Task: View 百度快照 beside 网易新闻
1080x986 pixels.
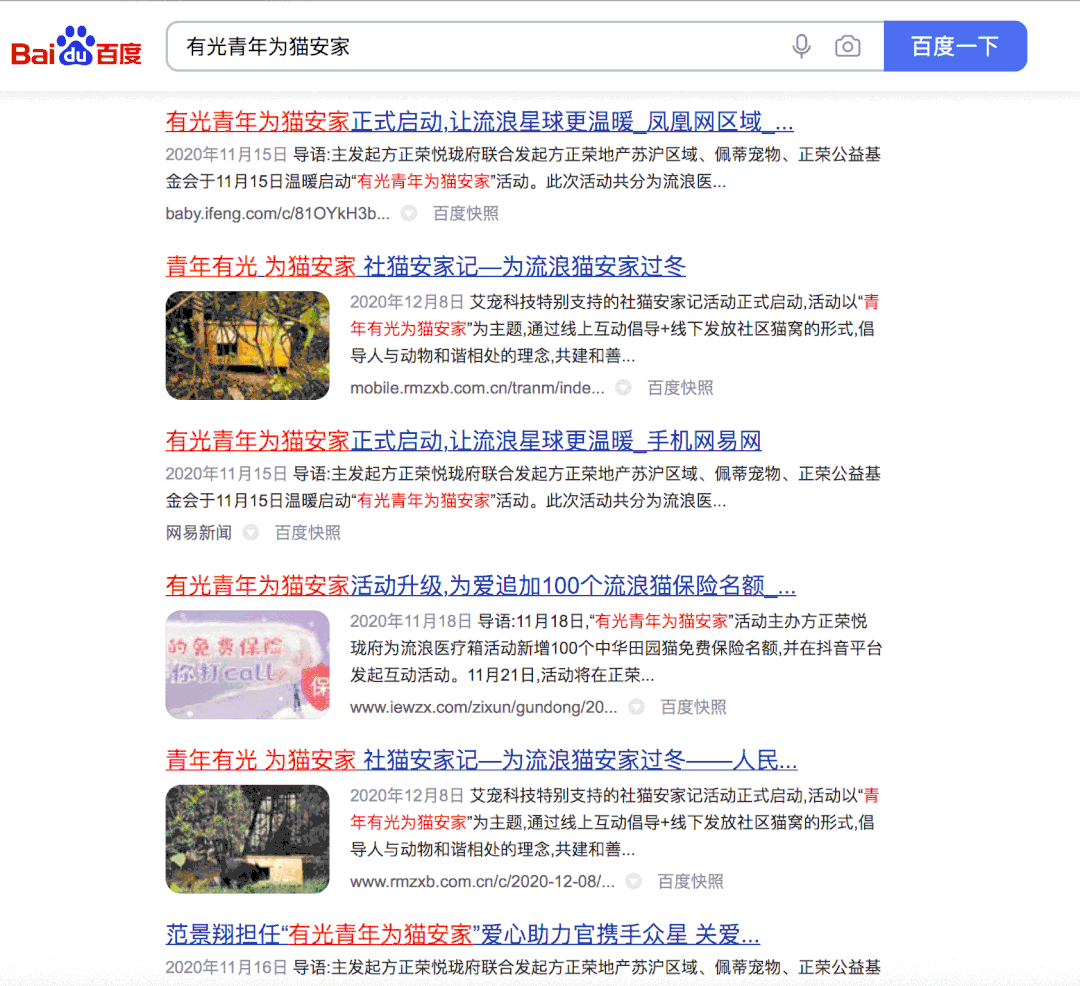Action: click(307, 533)
